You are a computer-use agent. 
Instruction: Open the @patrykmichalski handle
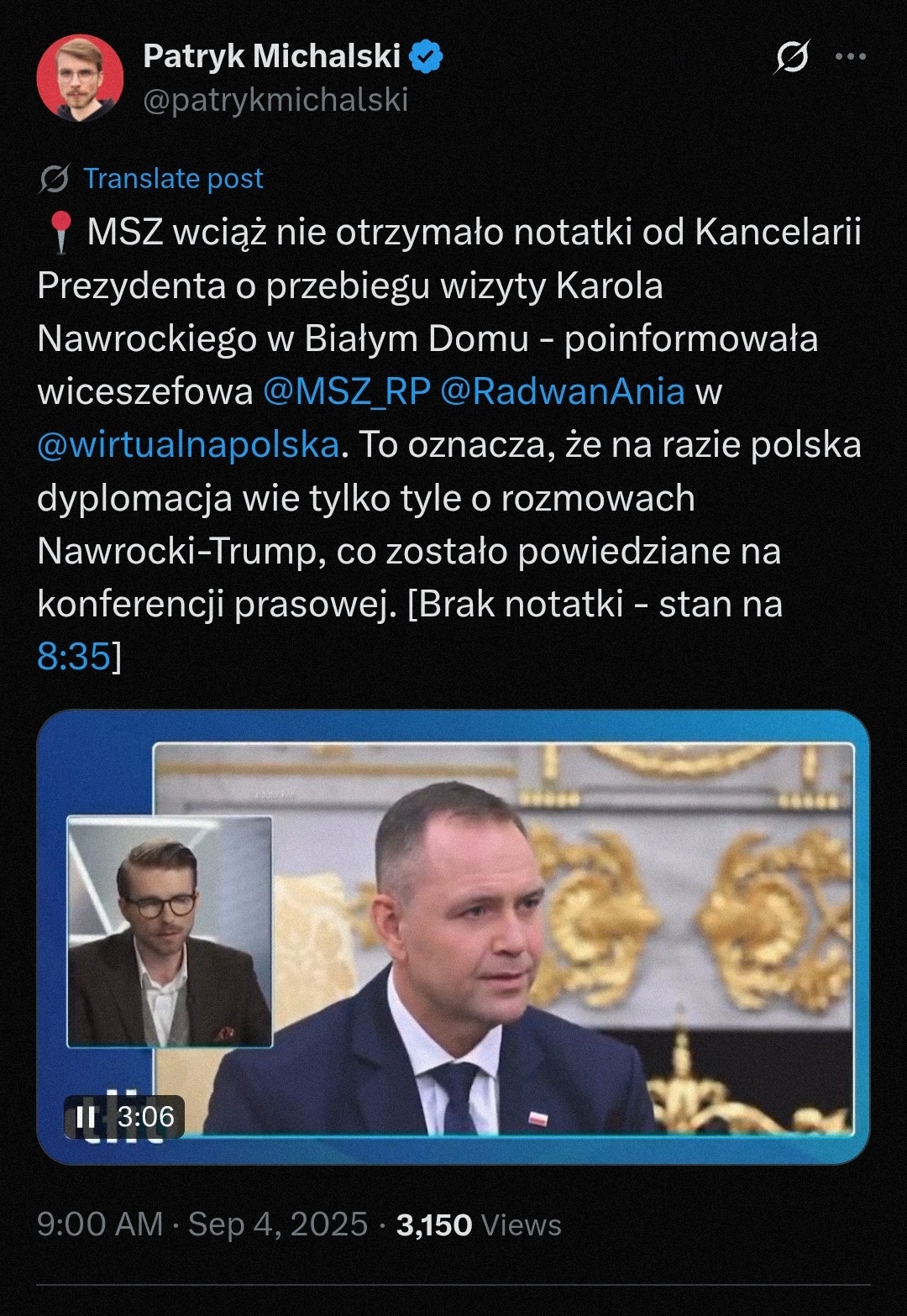pyautogui.click(x=275, y=100)
